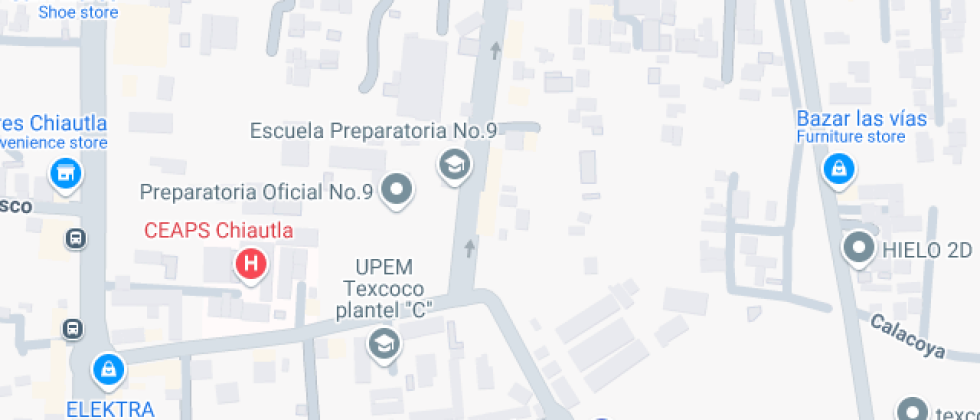
Task: Open the ELEKTRA store marker
Action: tap(107, 370)
